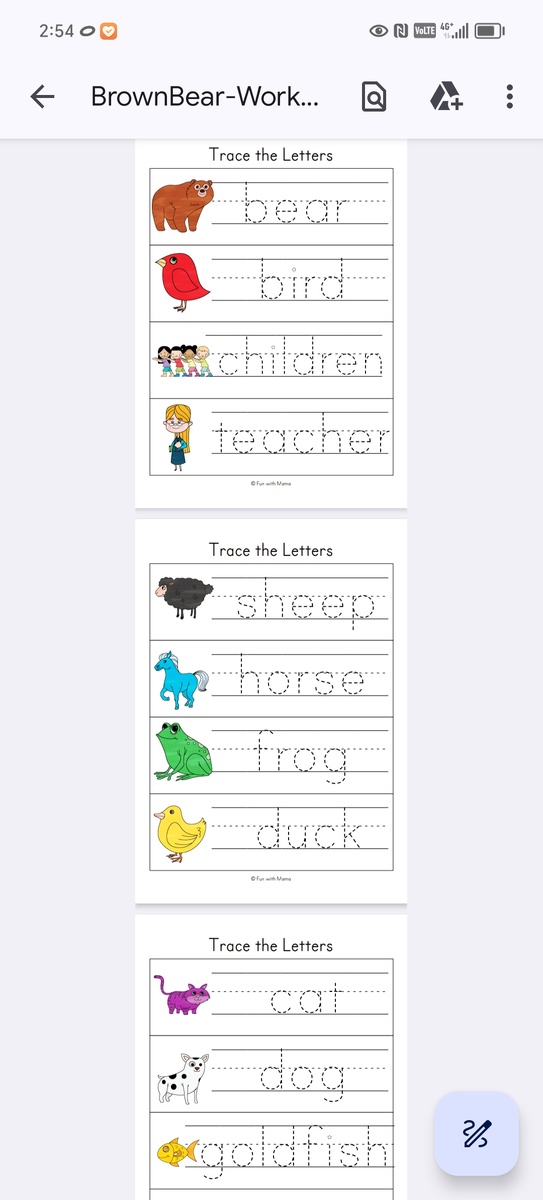Tap the annotate pencil floating button
The height and width of the screenshot is (1200, 543).
(476, 1133)
